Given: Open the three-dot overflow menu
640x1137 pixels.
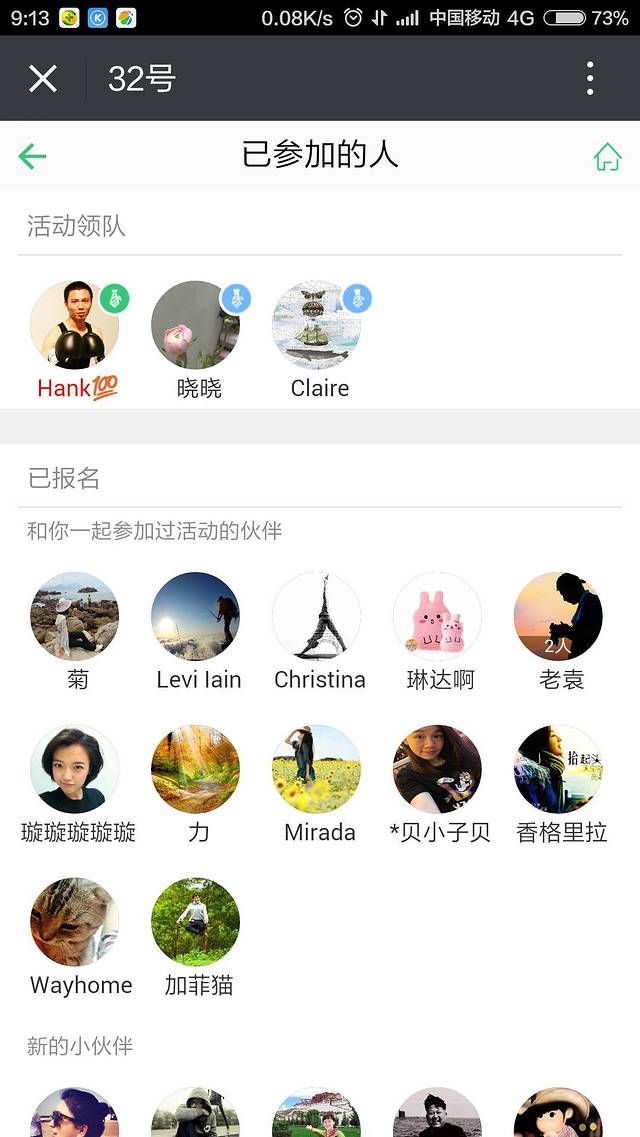Looking at the screenshot, I should (590, 78).
